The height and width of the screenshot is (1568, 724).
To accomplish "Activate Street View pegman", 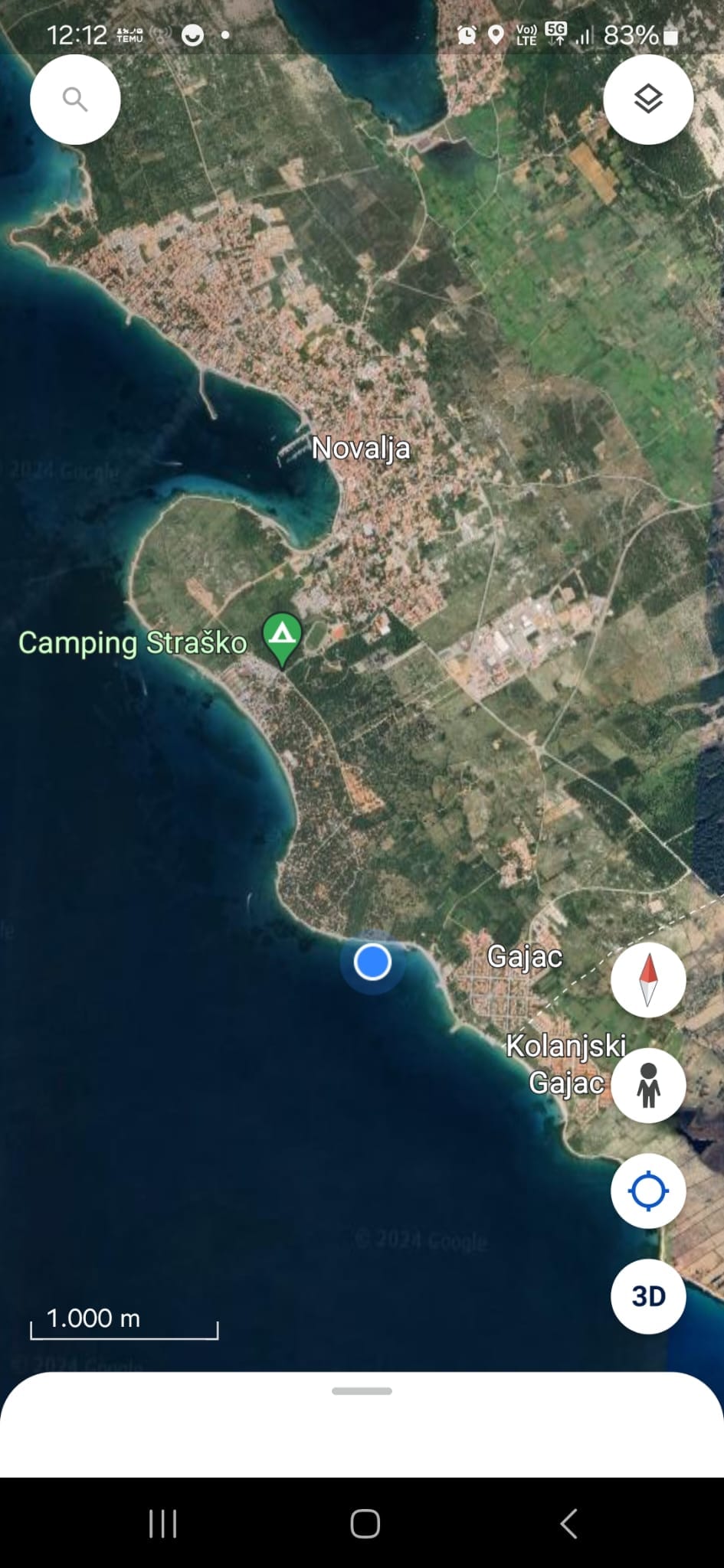I will coord(648,1085).
